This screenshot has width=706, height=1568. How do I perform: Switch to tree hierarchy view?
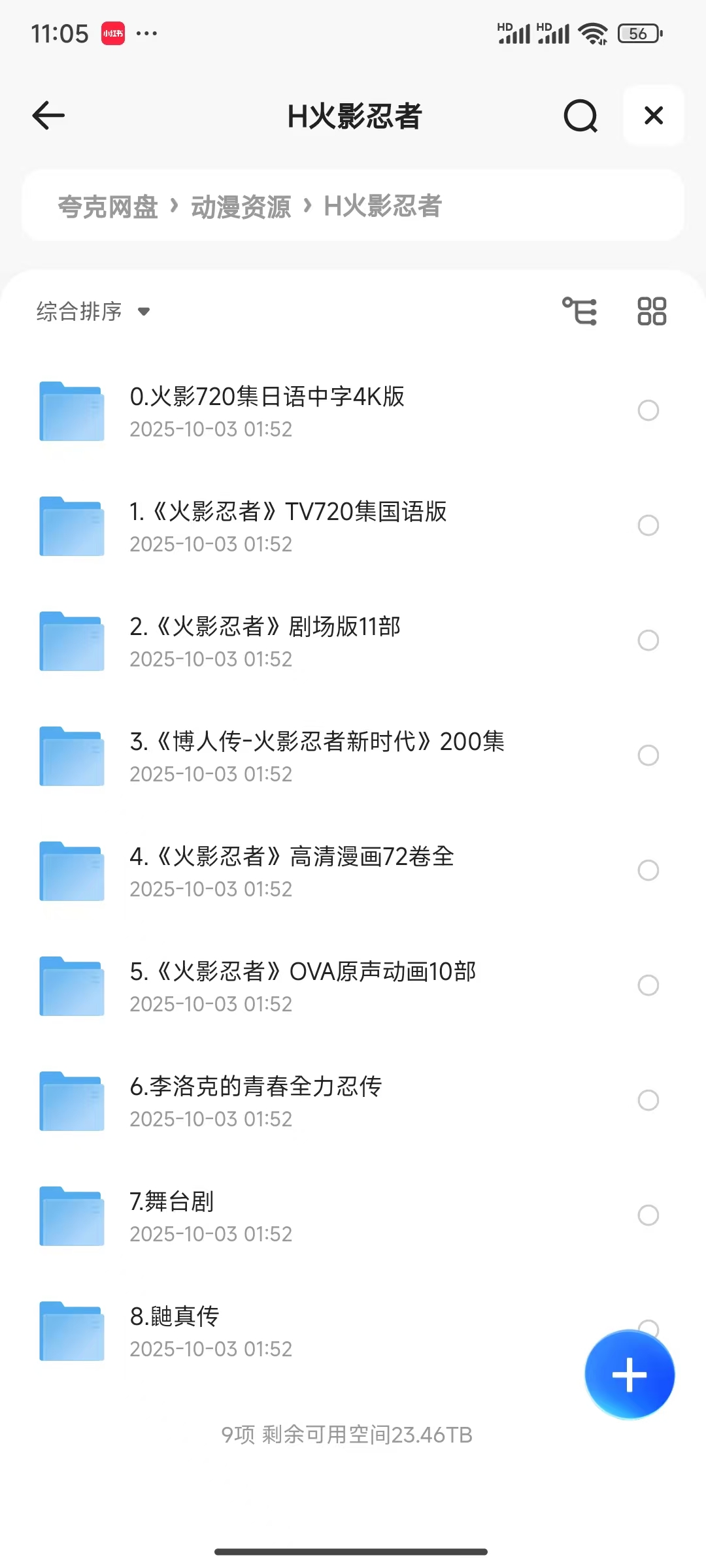[x=580, y=311]
